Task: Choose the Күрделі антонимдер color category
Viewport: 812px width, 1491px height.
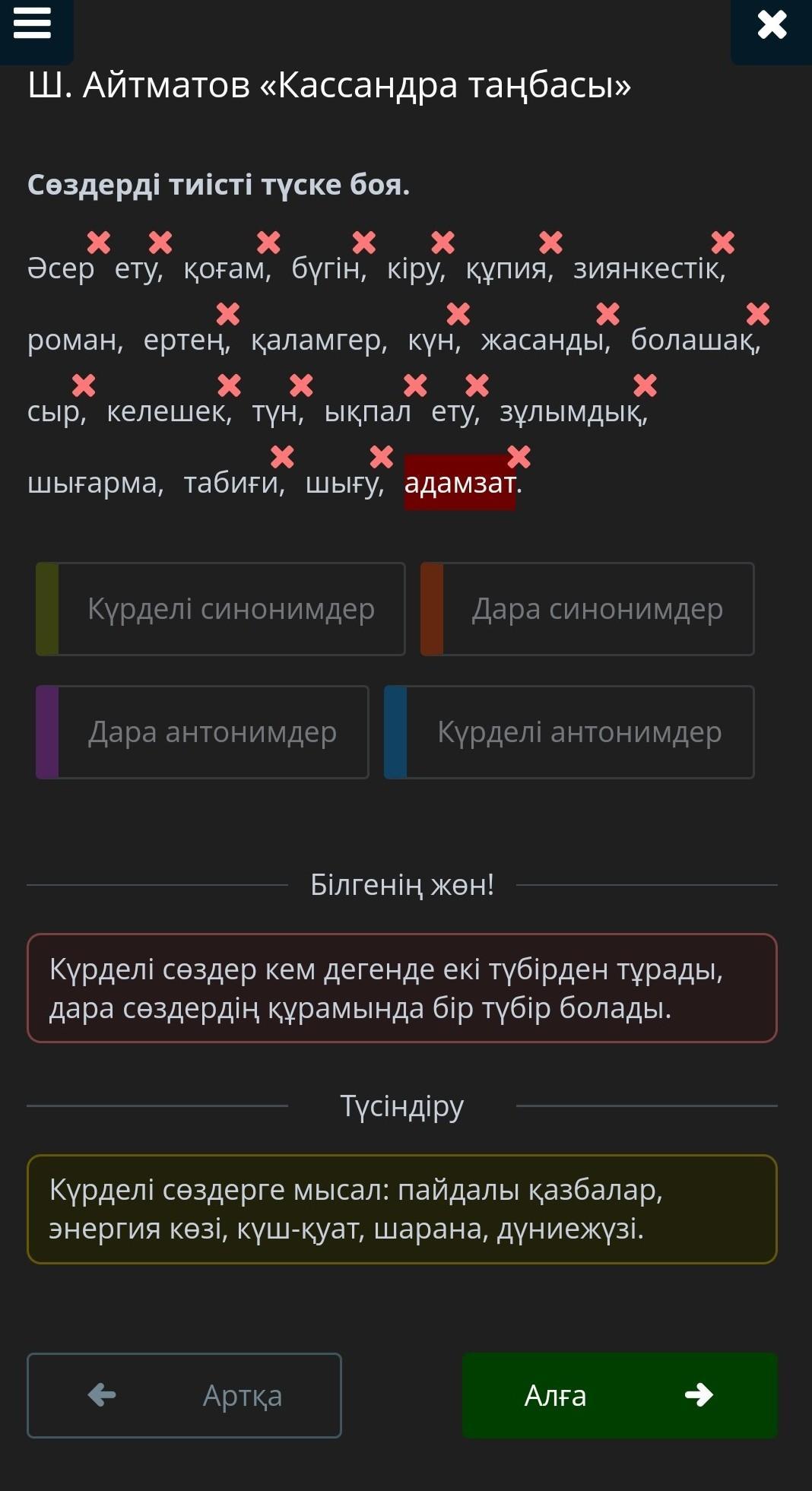Action: [569, 732]
